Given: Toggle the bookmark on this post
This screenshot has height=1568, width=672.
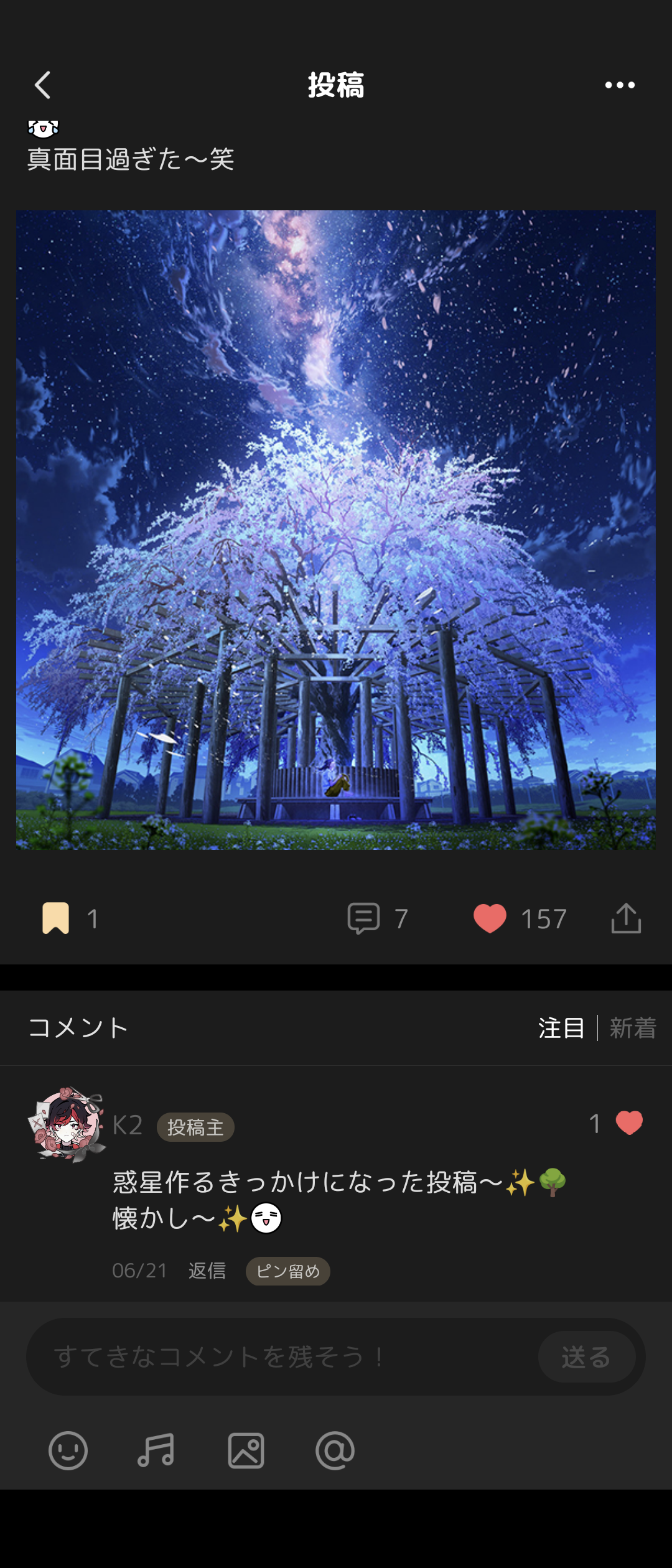Looking at the screenshot, I should click(x=55, y=918).
